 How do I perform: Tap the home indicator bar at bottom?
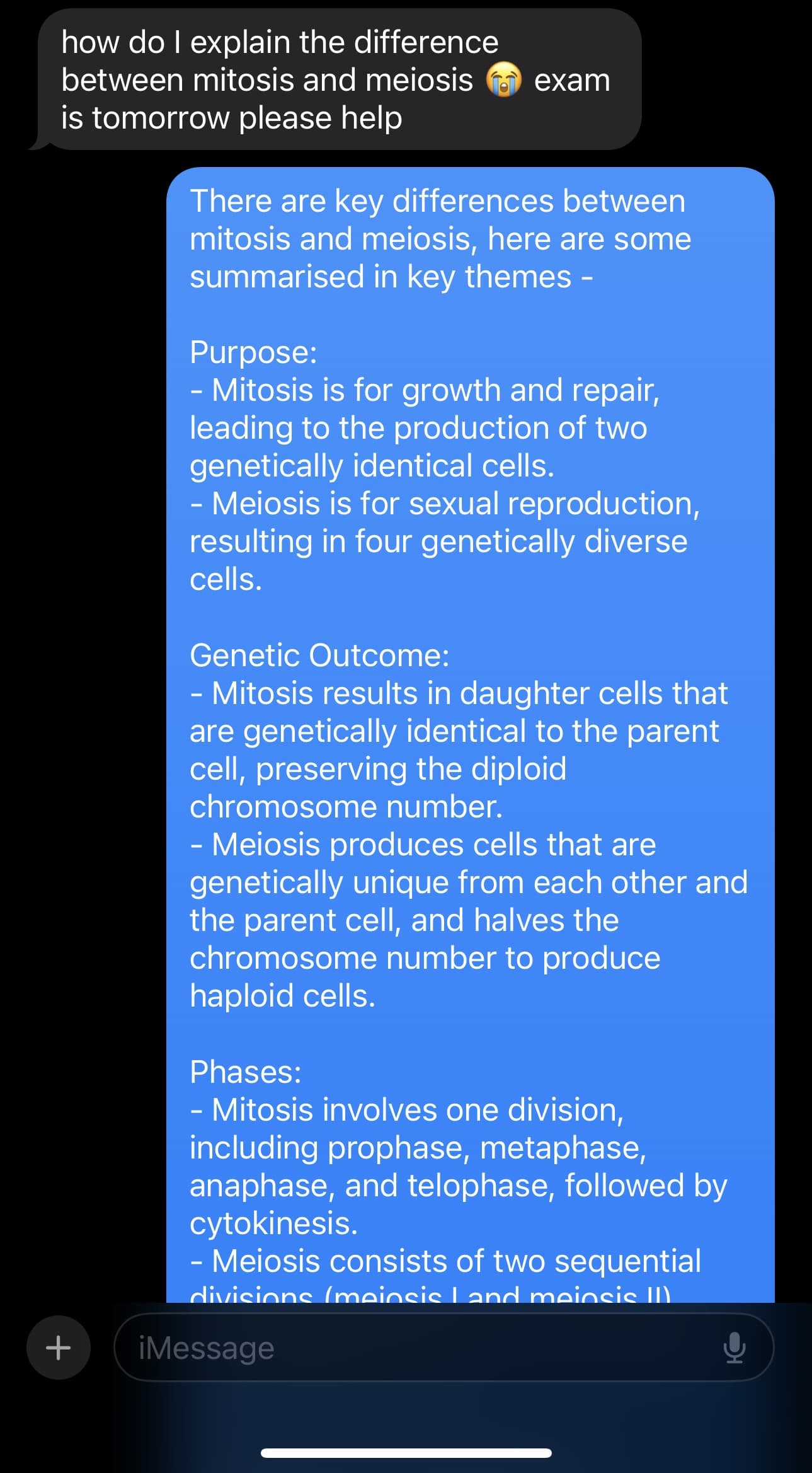(406, 1453)
